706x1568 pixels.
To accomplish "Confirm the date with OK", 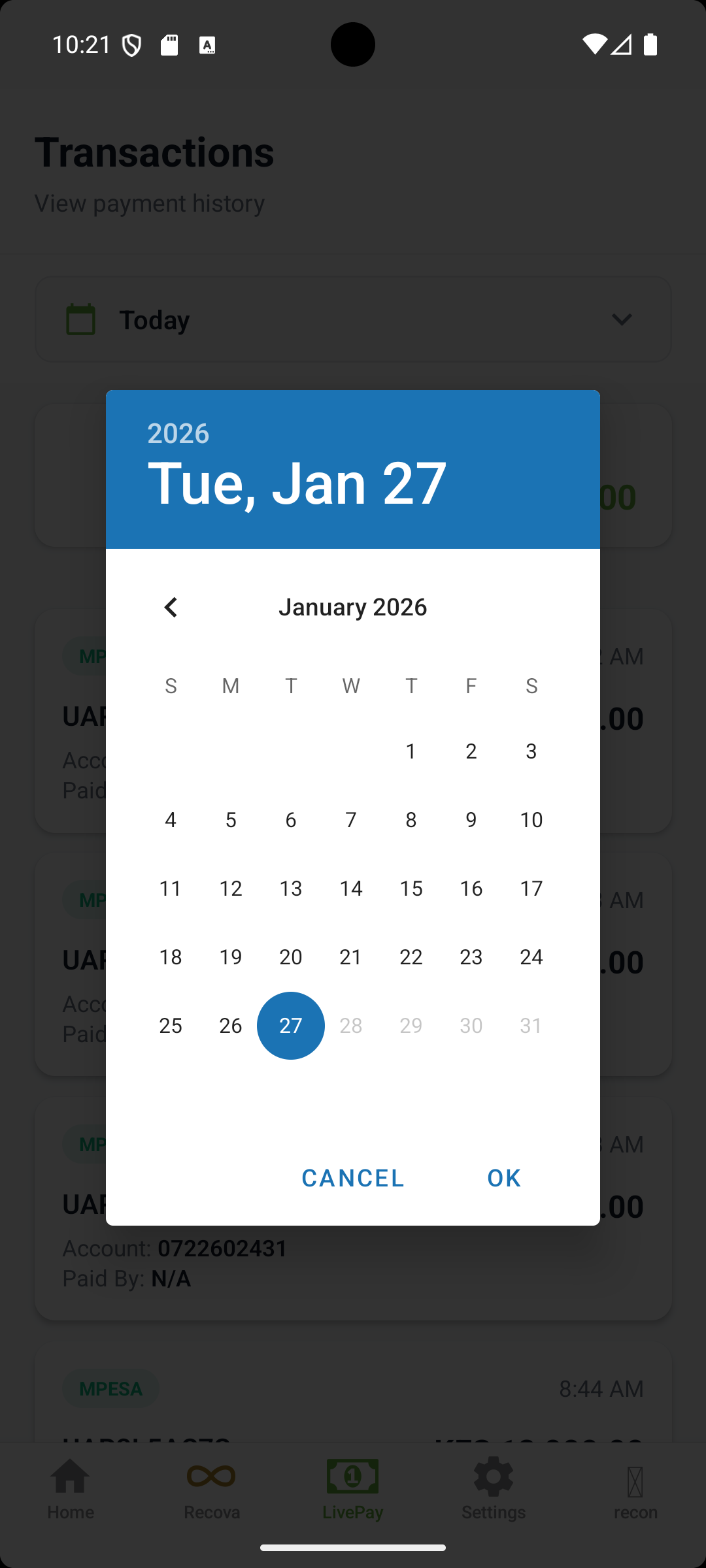I will [x=504, y=1177].
